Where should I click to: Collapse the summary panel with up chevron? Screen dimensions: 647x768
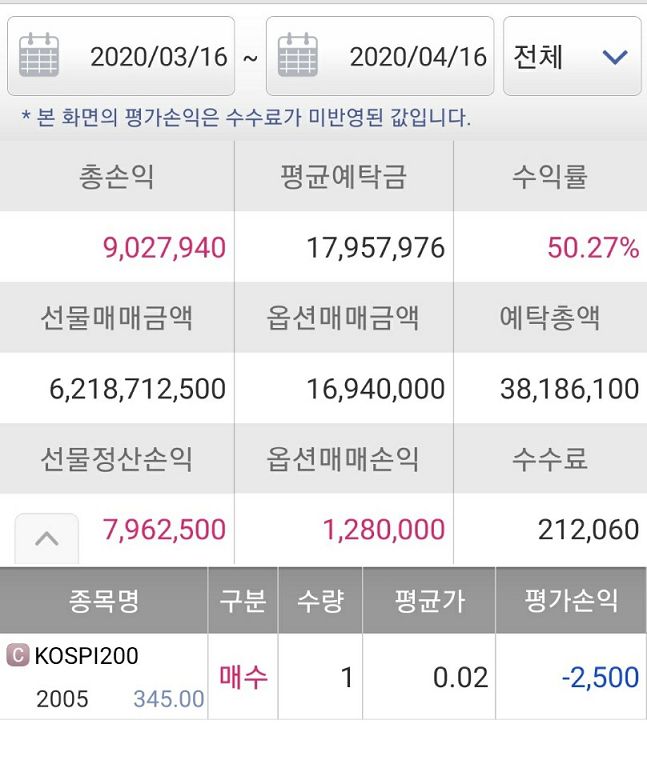(x=46, y=538)
